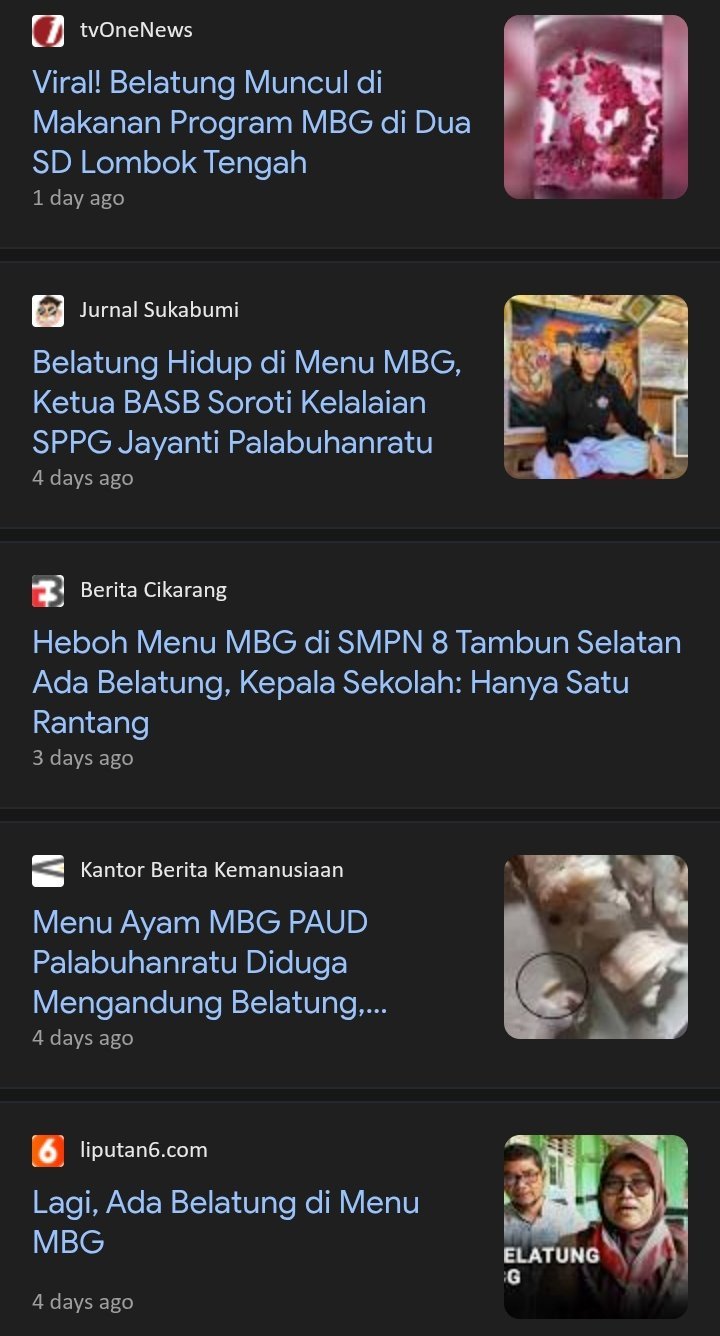View the Jurnal Sukabumi article thumbnail
The width and height of the screenshot is (720, 1336).
[595, 387]
